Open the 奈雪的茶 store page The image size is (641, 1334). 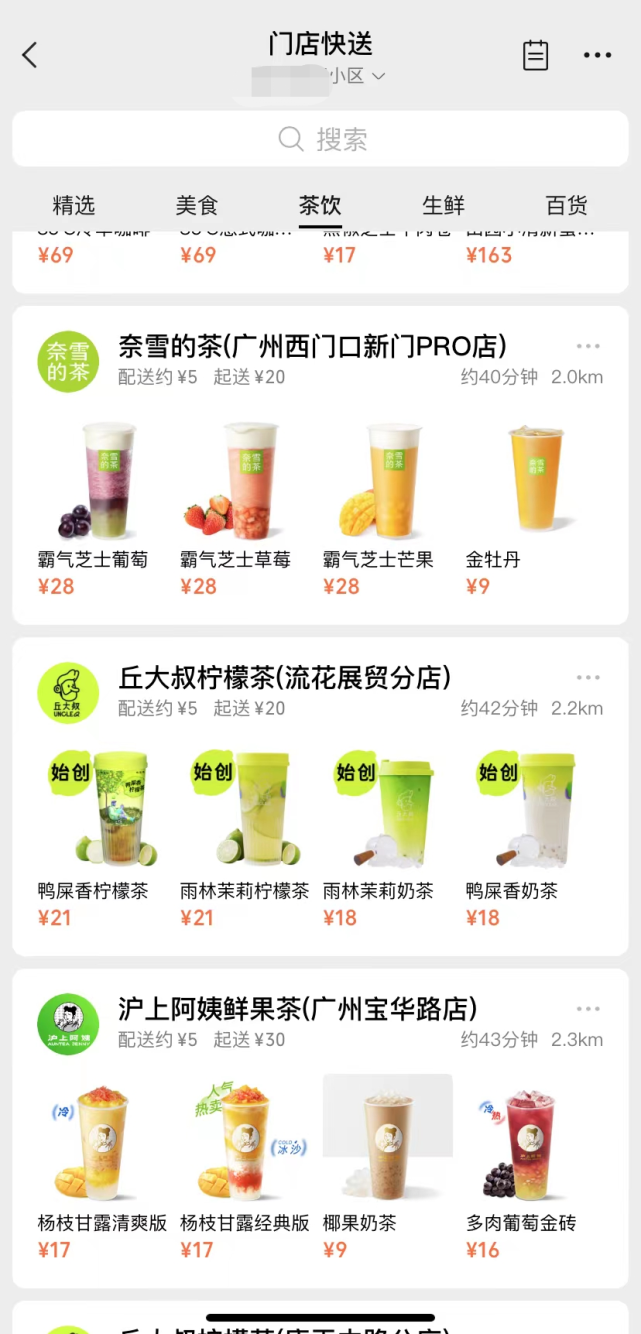312,347
